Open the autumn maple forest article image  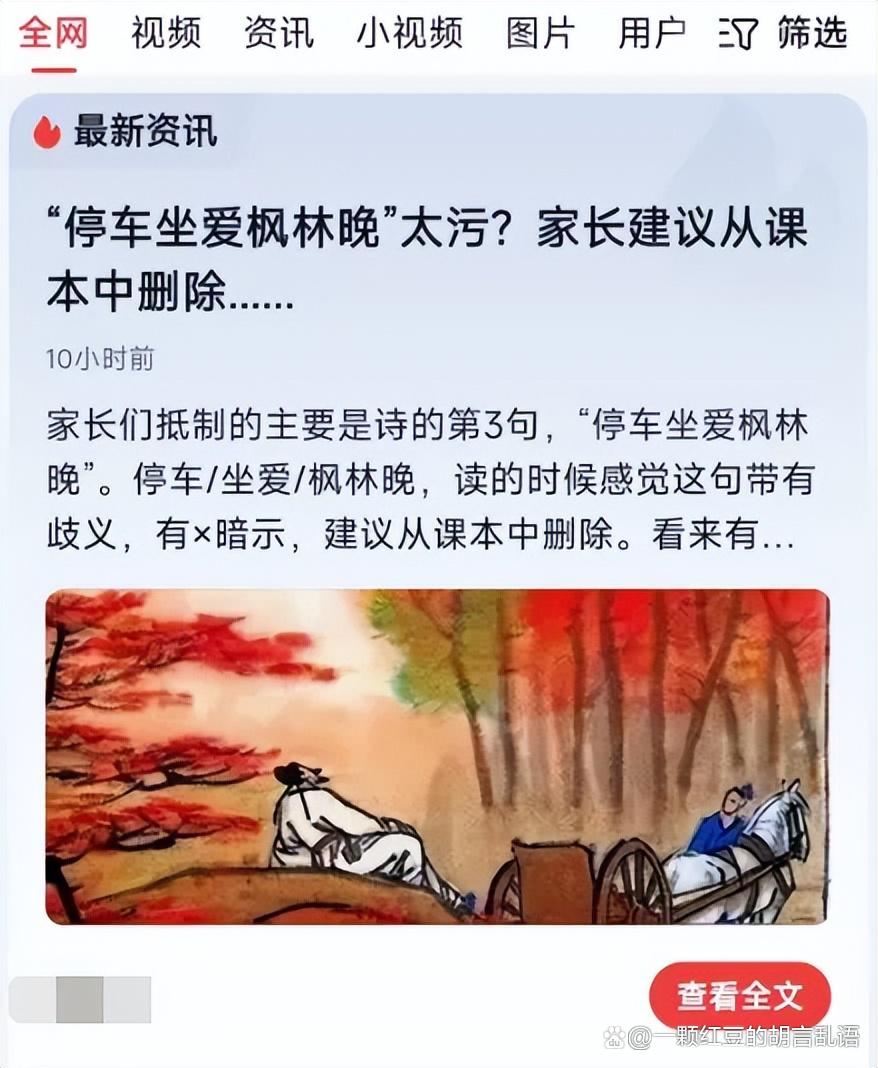(x=437, y=756)
